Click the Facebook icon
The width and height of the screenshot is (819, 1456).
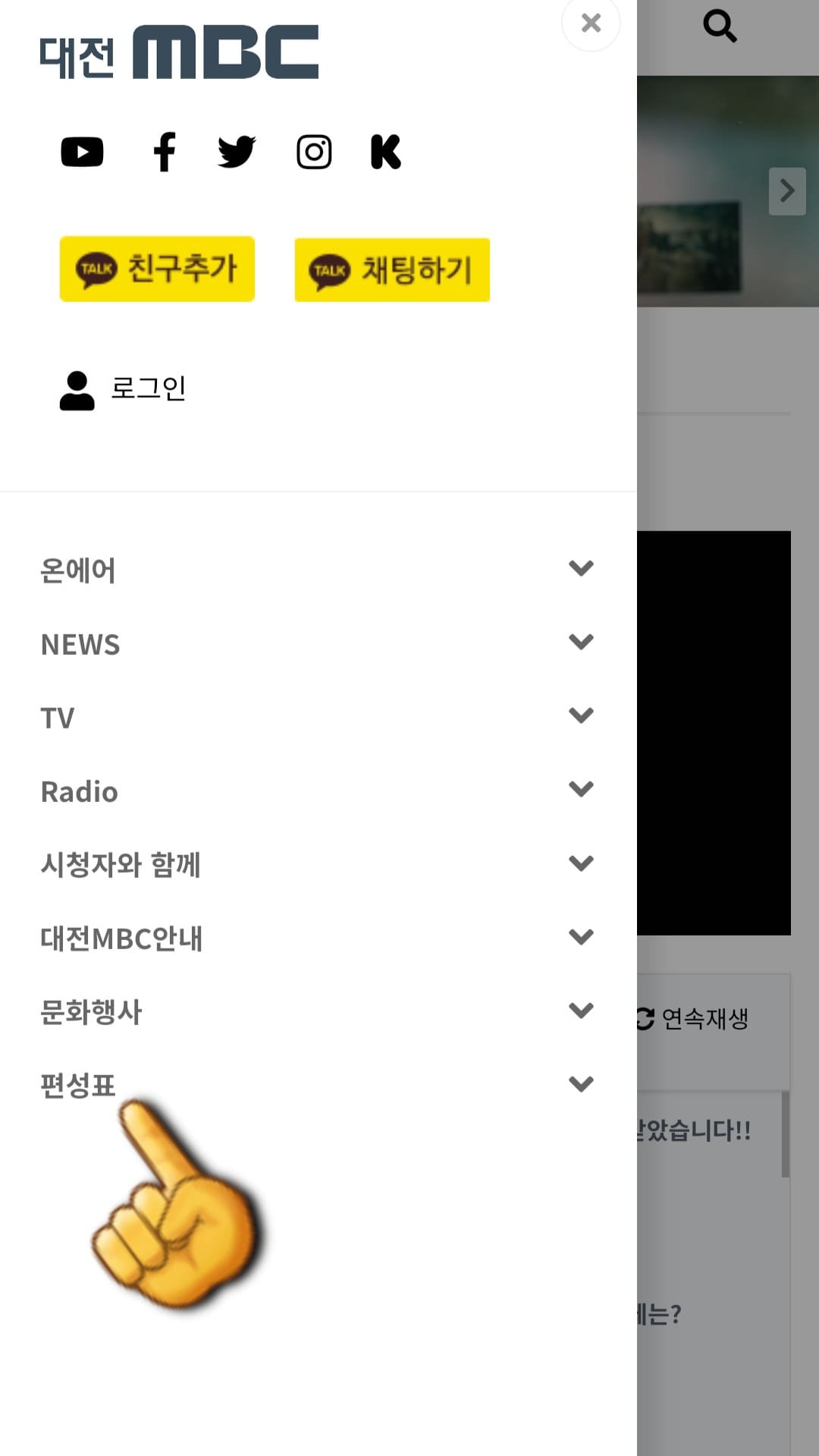pyautogui.click(x=165, y=152)
